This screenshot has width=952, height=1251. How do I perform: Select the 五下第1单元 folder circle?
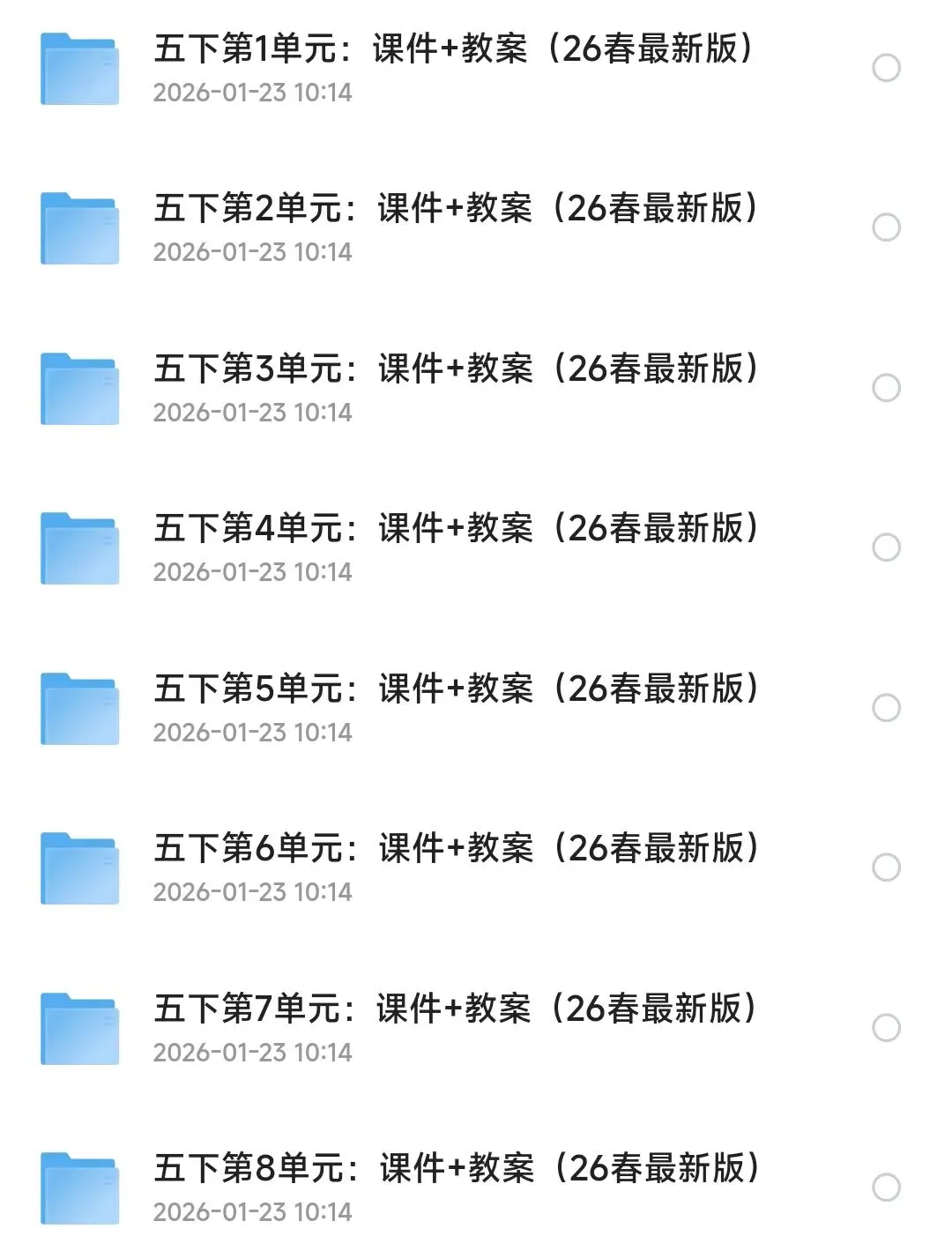coord(886,68)
